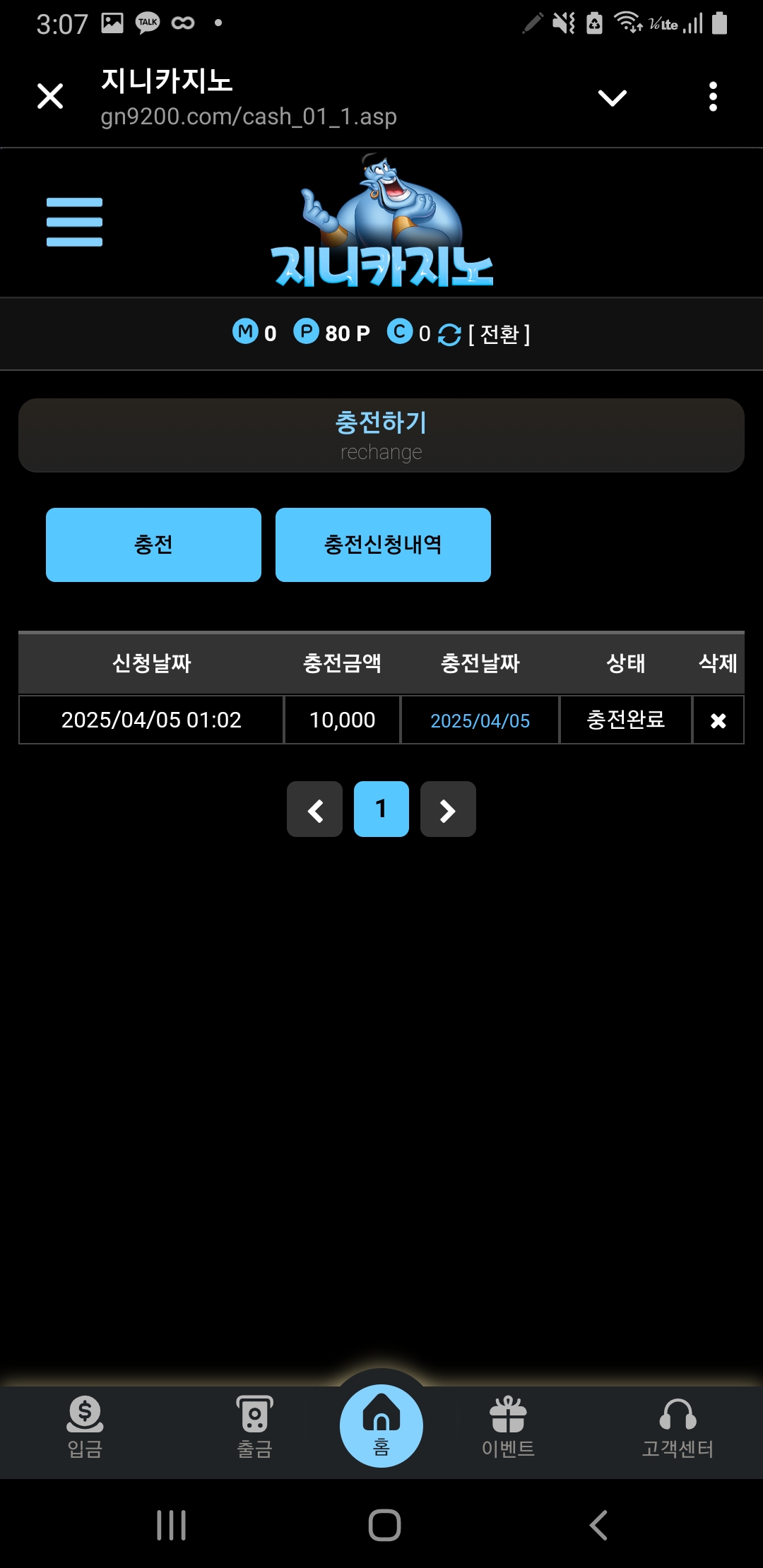The image size is (763, 1568).
Task: Open 충전신청내역 request history
Action: click(x=383, y=545)
